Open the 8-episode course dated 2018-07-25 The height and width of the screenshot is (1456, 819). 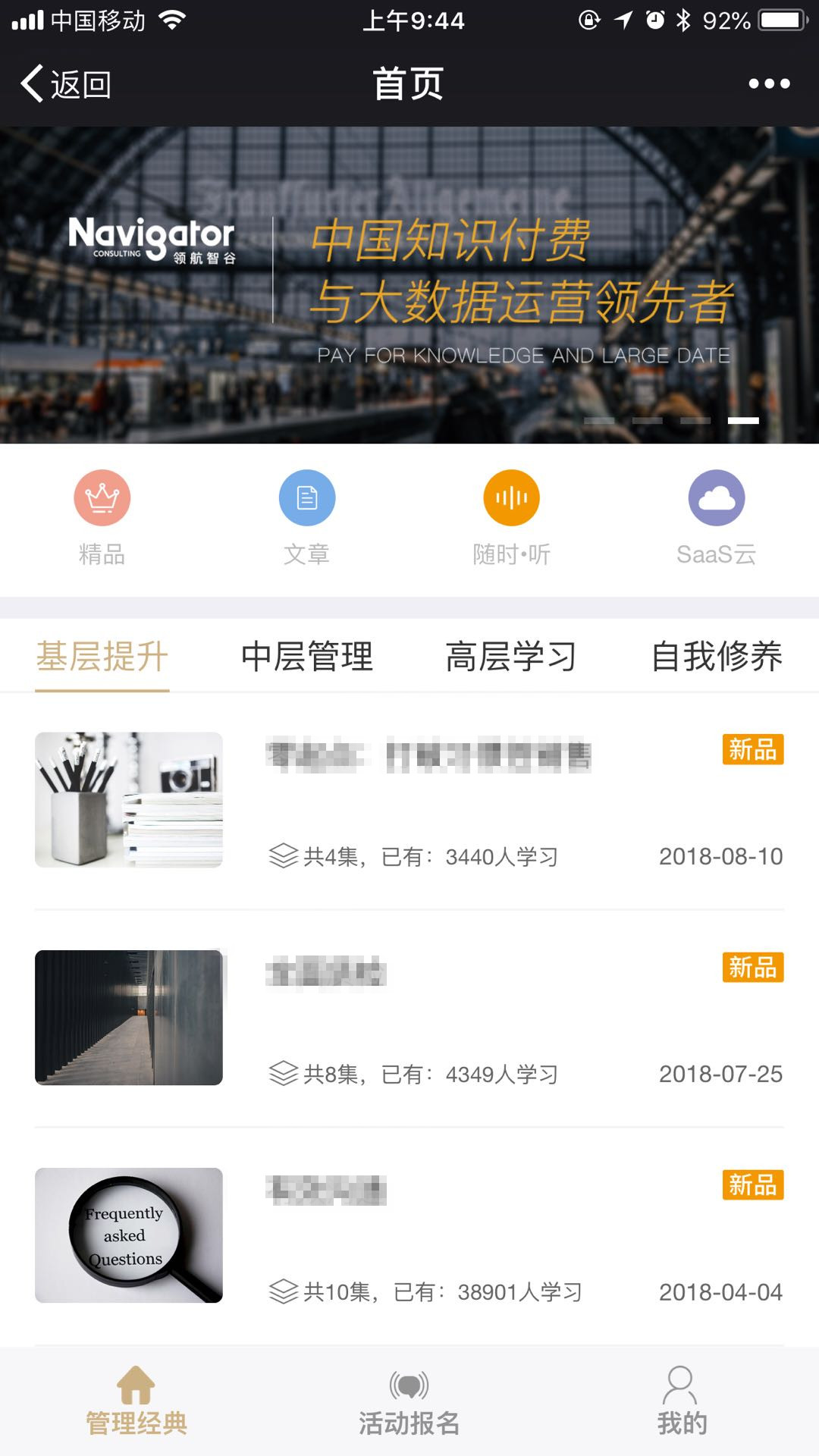[x=409, y=1018]
